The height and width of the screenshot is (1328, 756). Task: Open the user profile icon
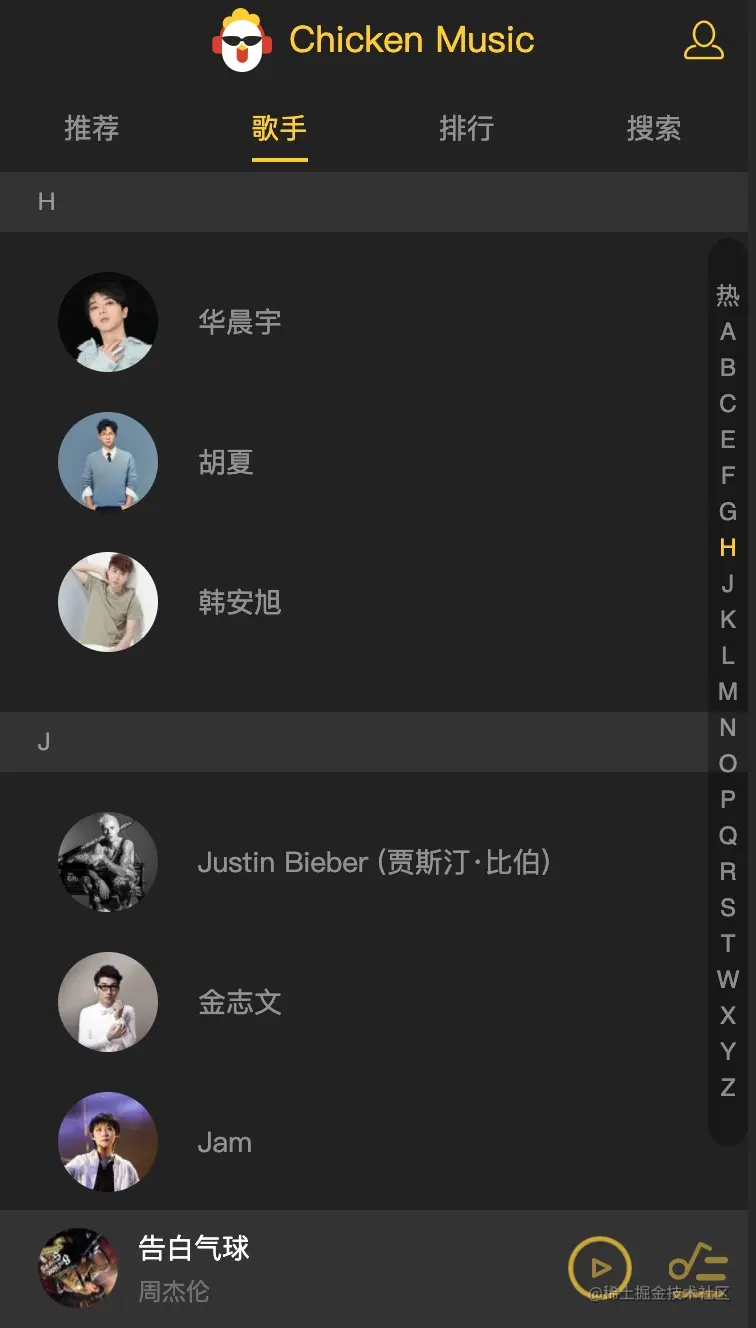703,40
